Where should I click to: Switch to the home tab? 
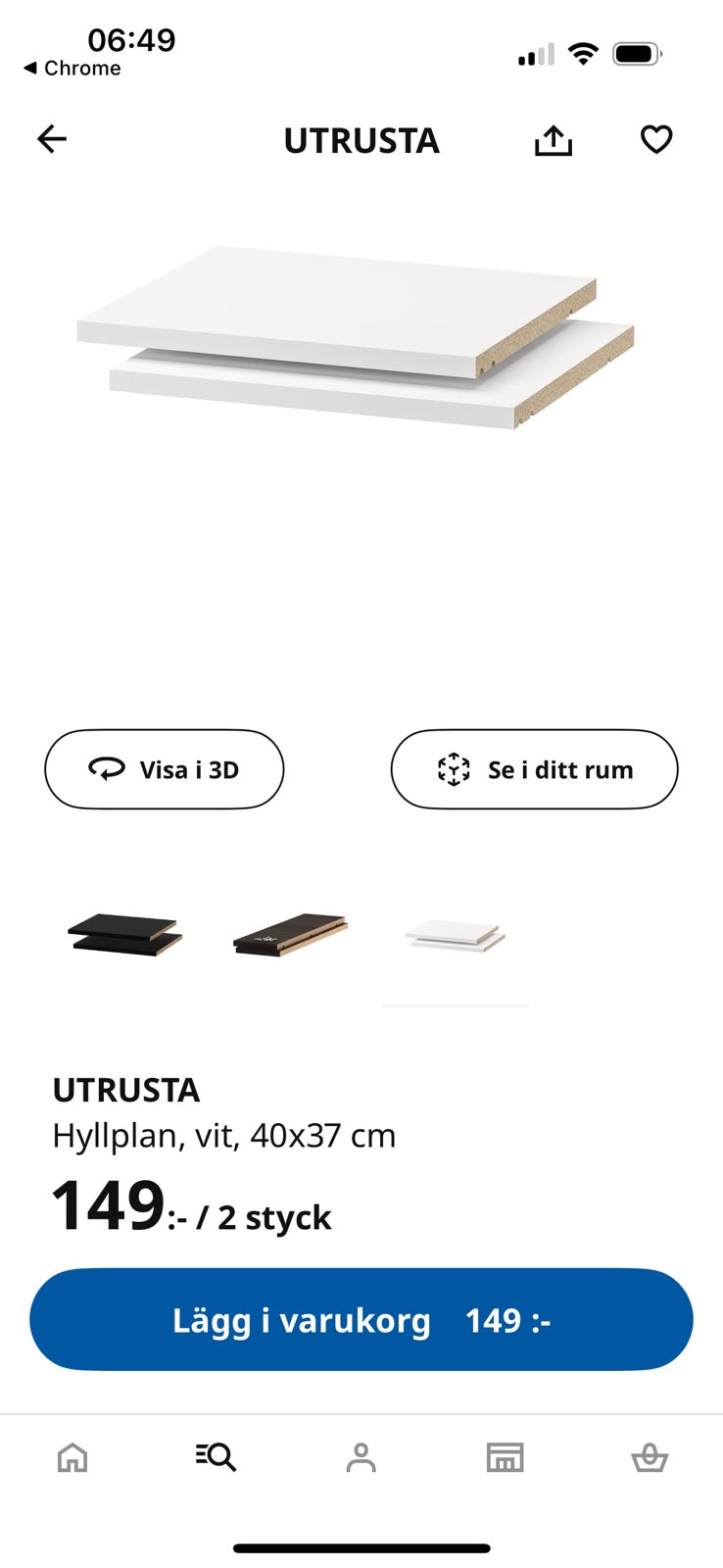[72, 1457]
